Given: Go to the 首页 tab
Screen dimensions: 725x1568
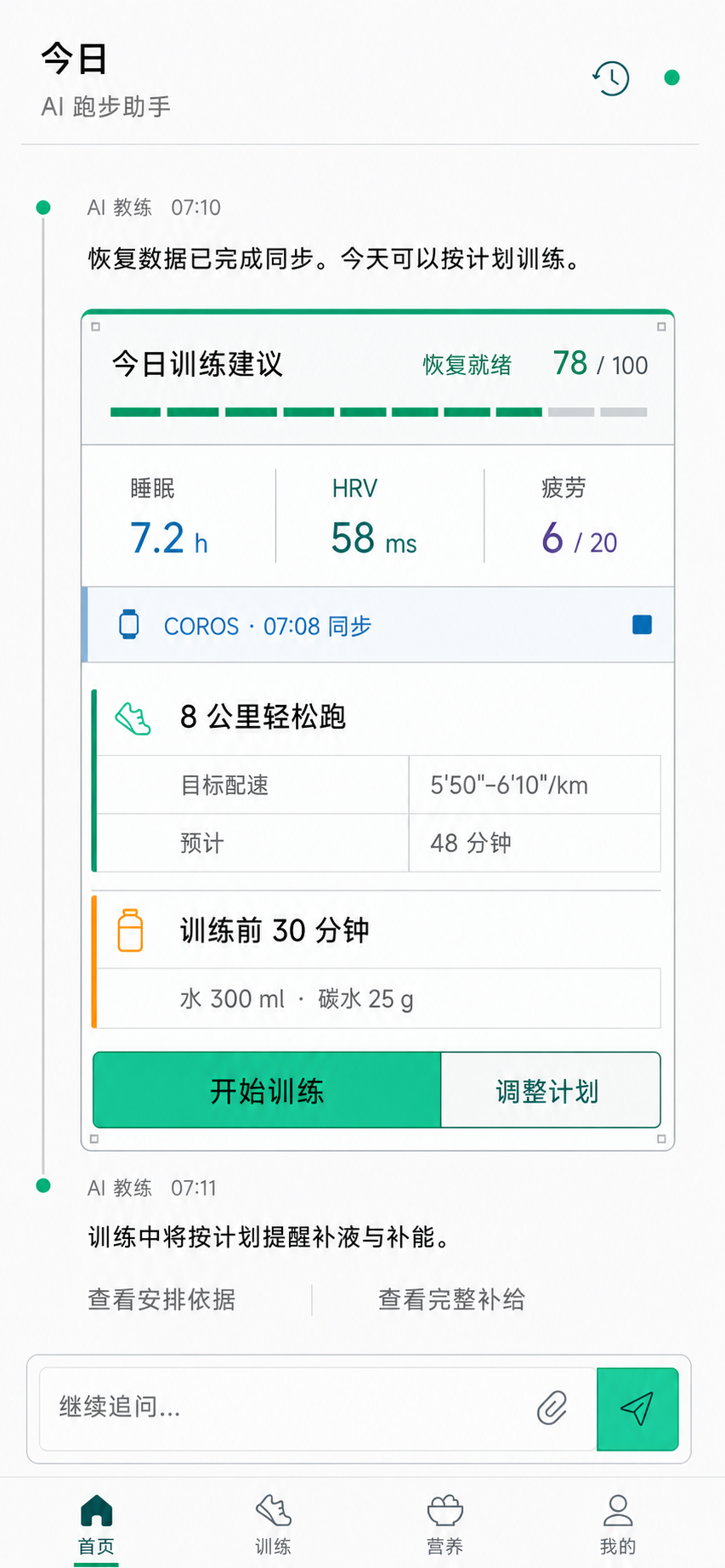Looking at the screenshot, I should pos(96,1525).
